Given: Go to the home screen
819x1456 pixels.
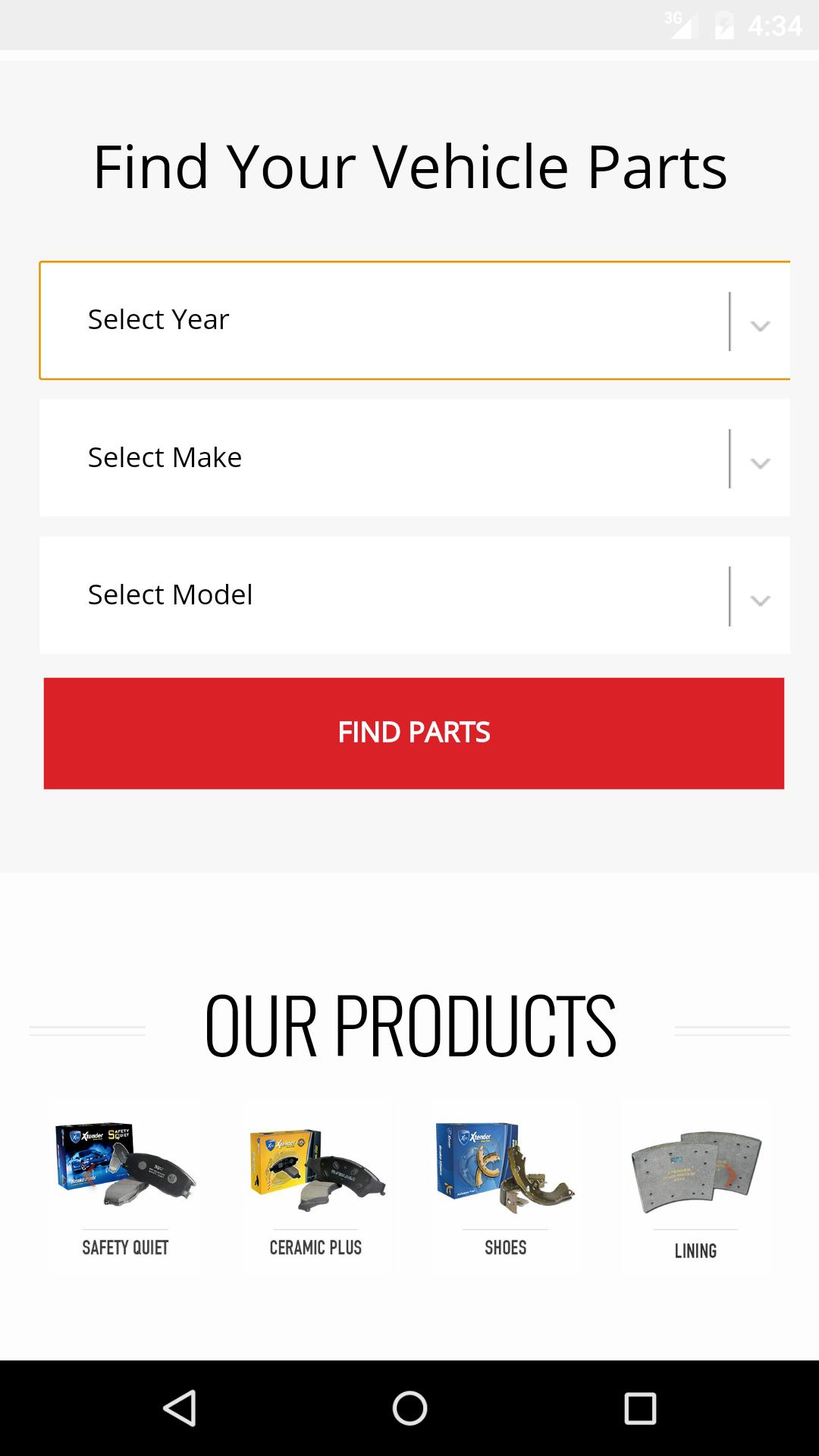Looking at the screenshot, I should tap(409, 1408).
